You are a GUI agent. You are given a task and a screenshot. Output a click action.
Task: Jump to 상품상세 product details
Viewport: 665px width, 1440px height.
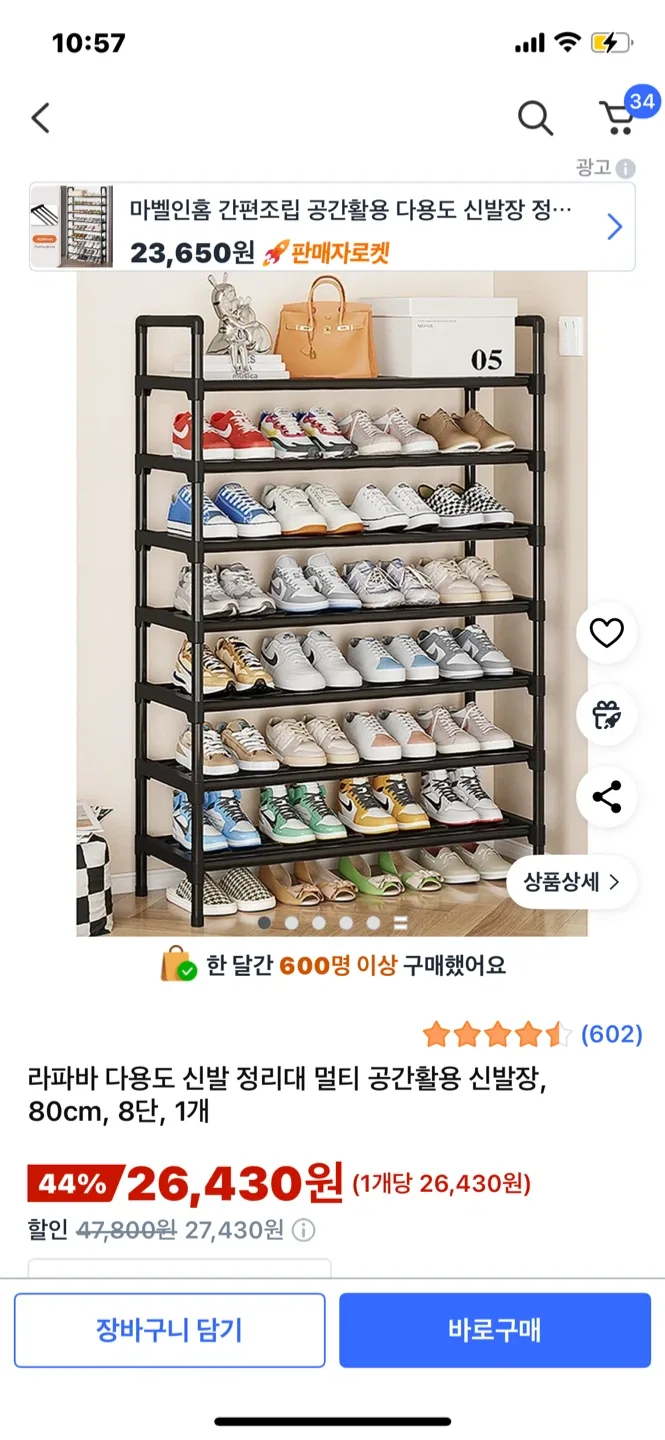pyautogui.click(x=571, y=882)
